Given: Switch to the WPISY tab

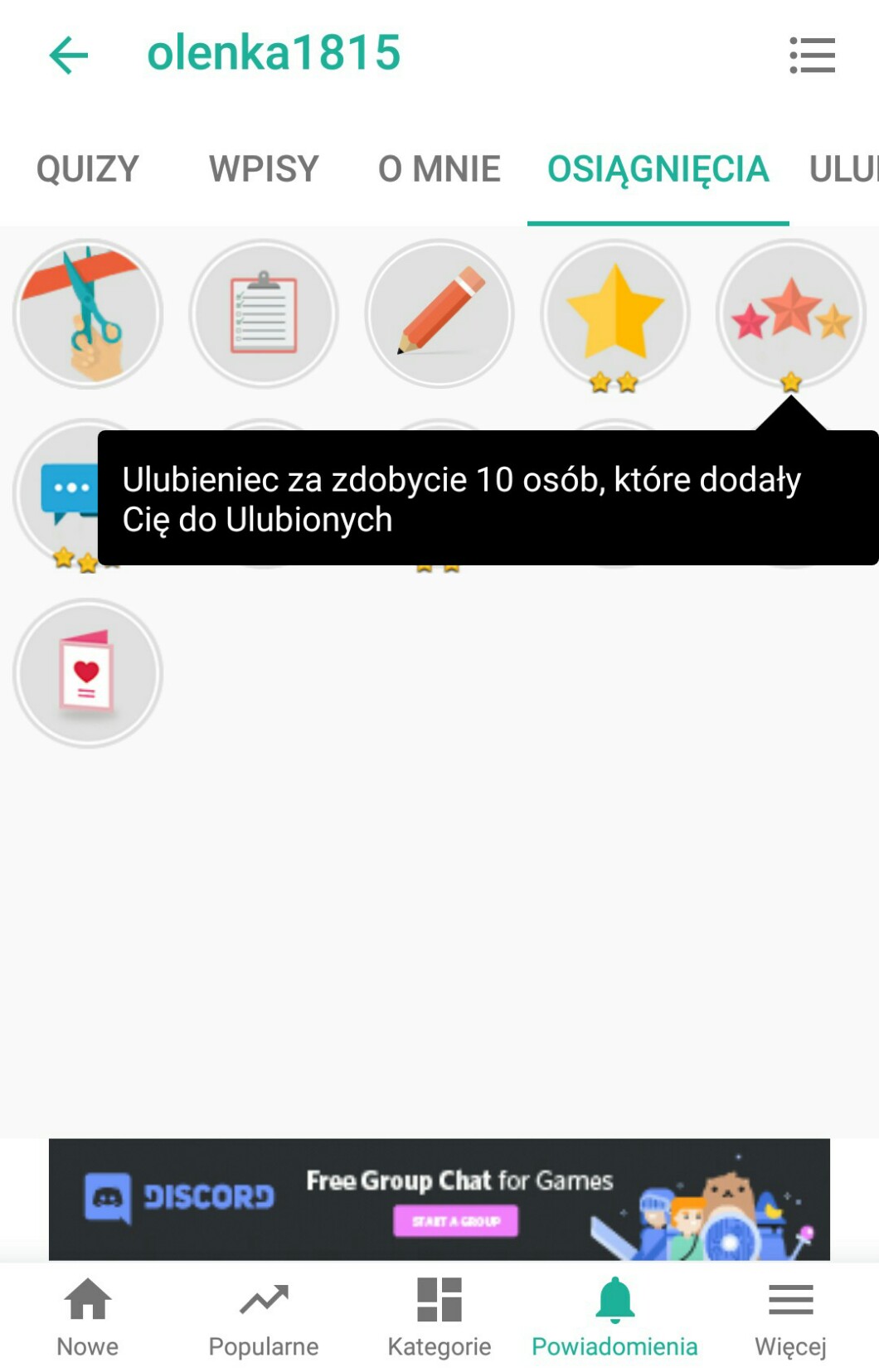Looking at the screenshot, I should [x=264, y=169].
